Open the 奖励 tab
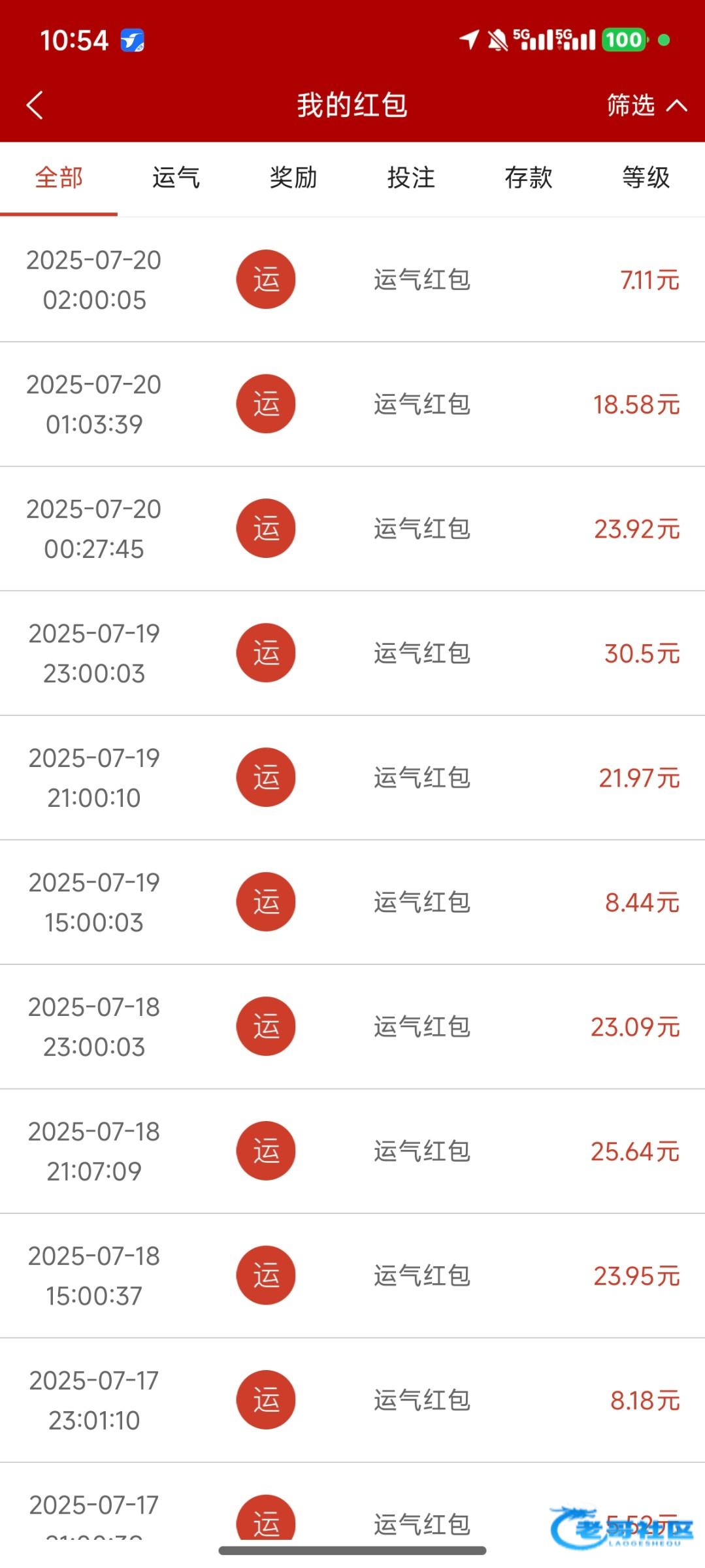 293,178
